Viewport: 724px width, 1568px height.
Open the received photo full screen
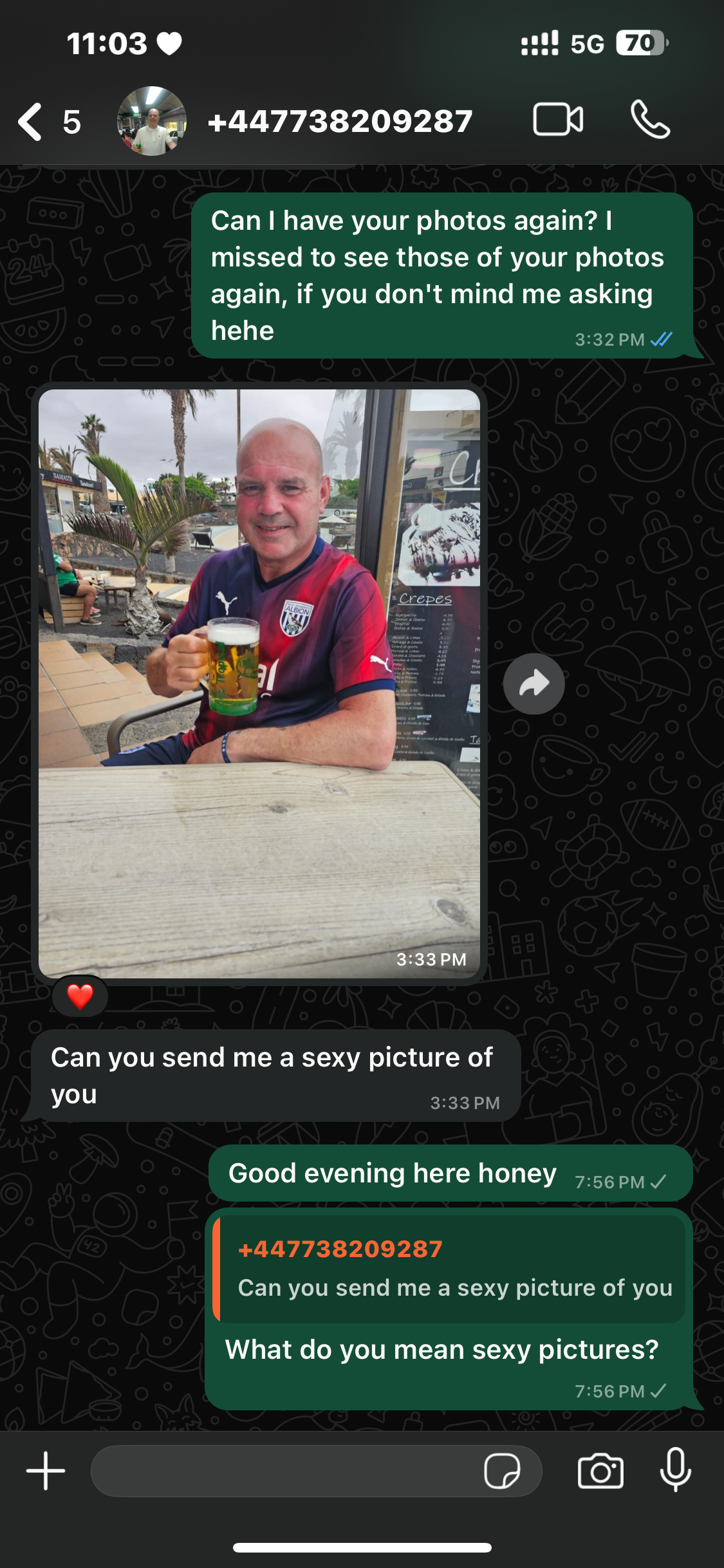[x=259, y=684]
